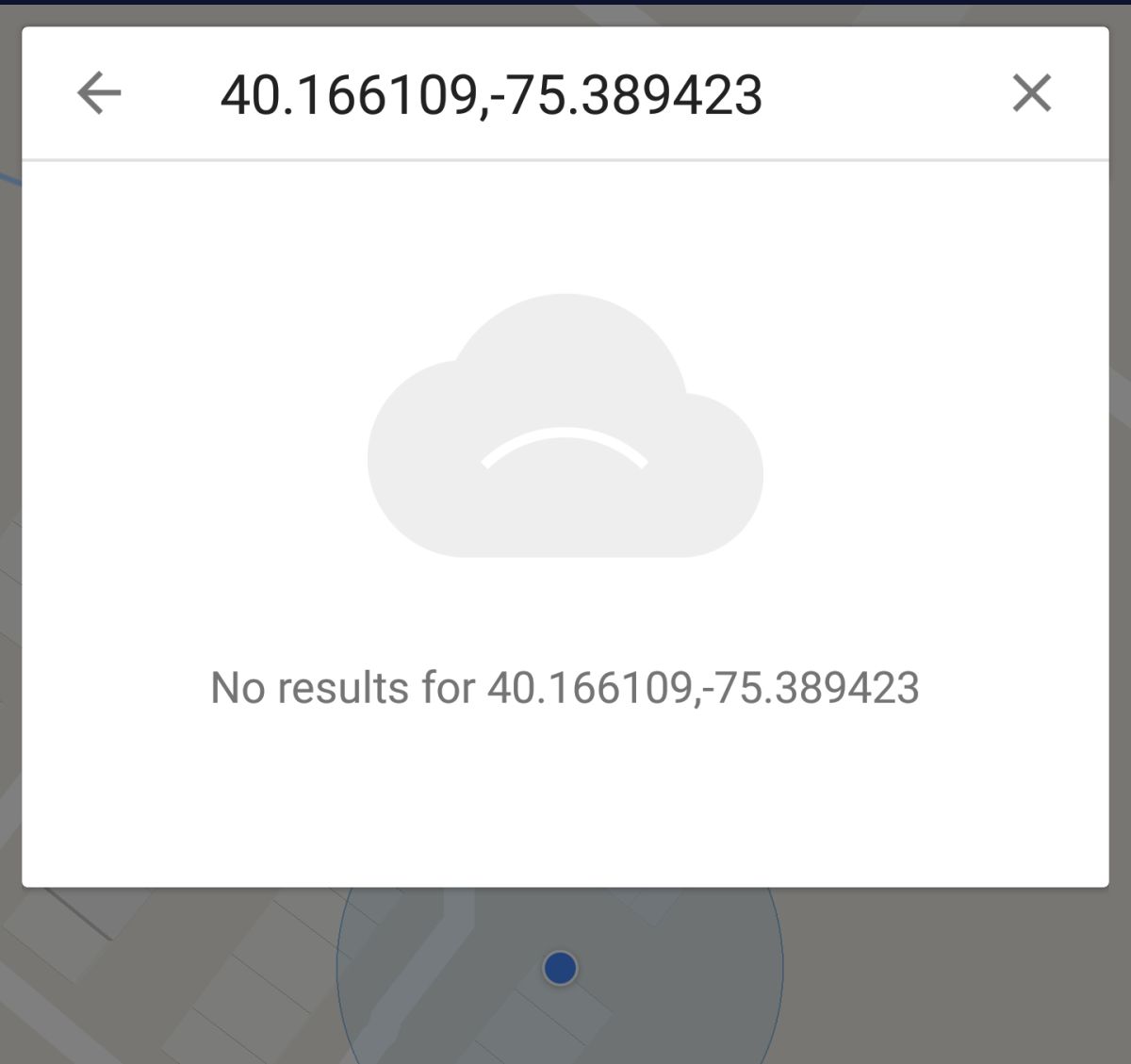
Task: Clear the coordinates search text
Action: [x=1031, y=93]
